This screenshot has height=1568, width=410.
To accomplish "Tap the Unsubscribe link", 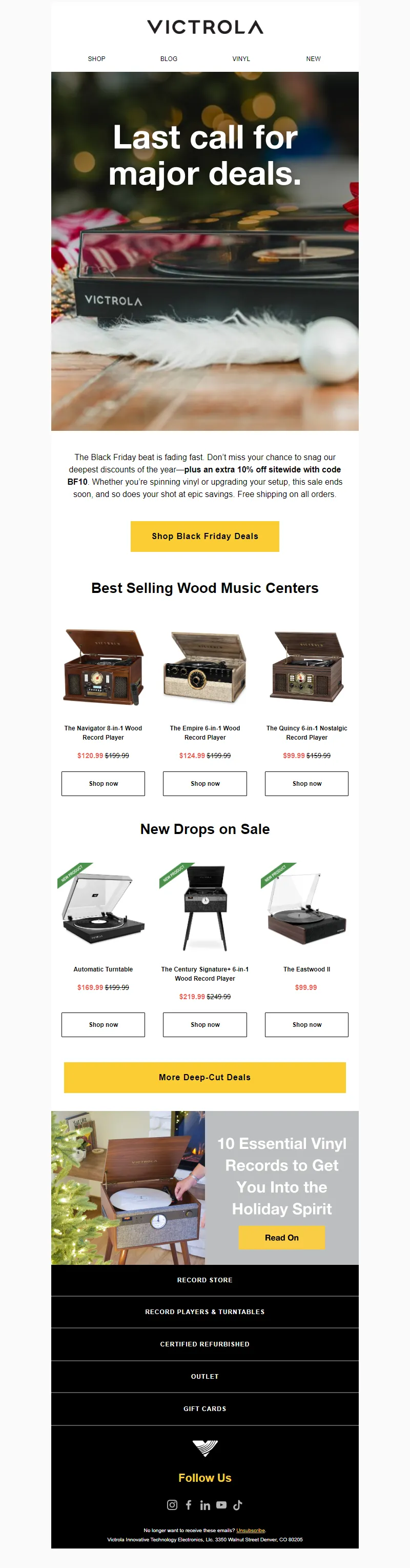I will [x=251, y=1530].
